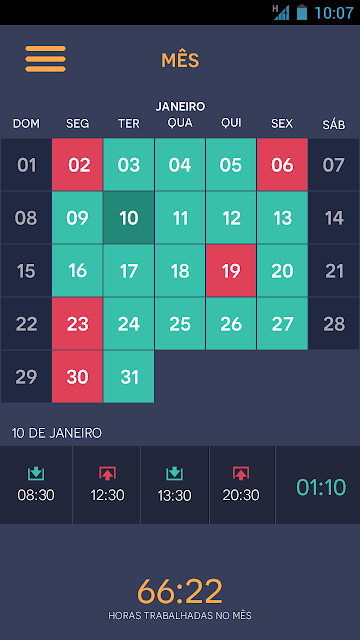Select day 04 in the calendar
The width and height of the screenshot is (360, 640).
click(x=180, y=164)
